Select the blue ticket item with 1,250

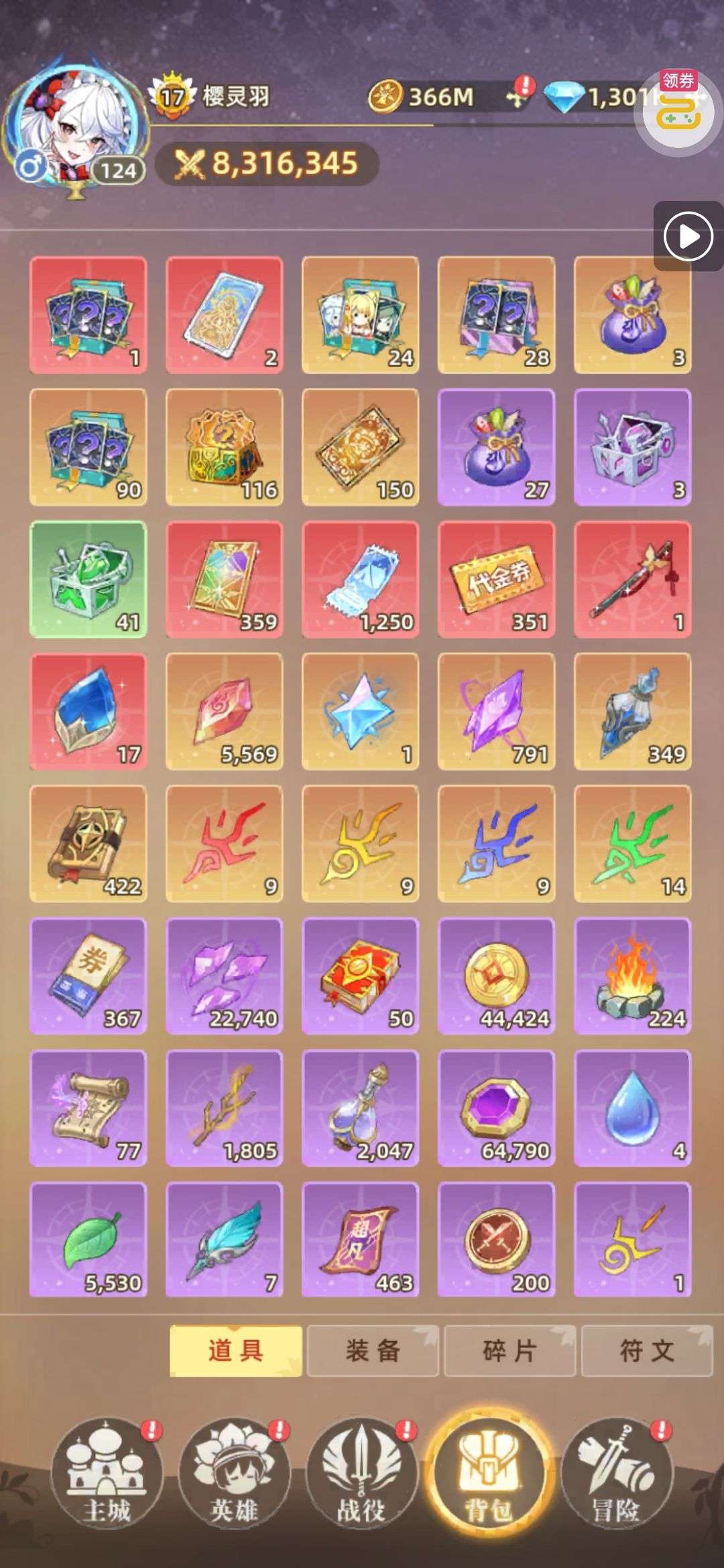tap(360, 579)
